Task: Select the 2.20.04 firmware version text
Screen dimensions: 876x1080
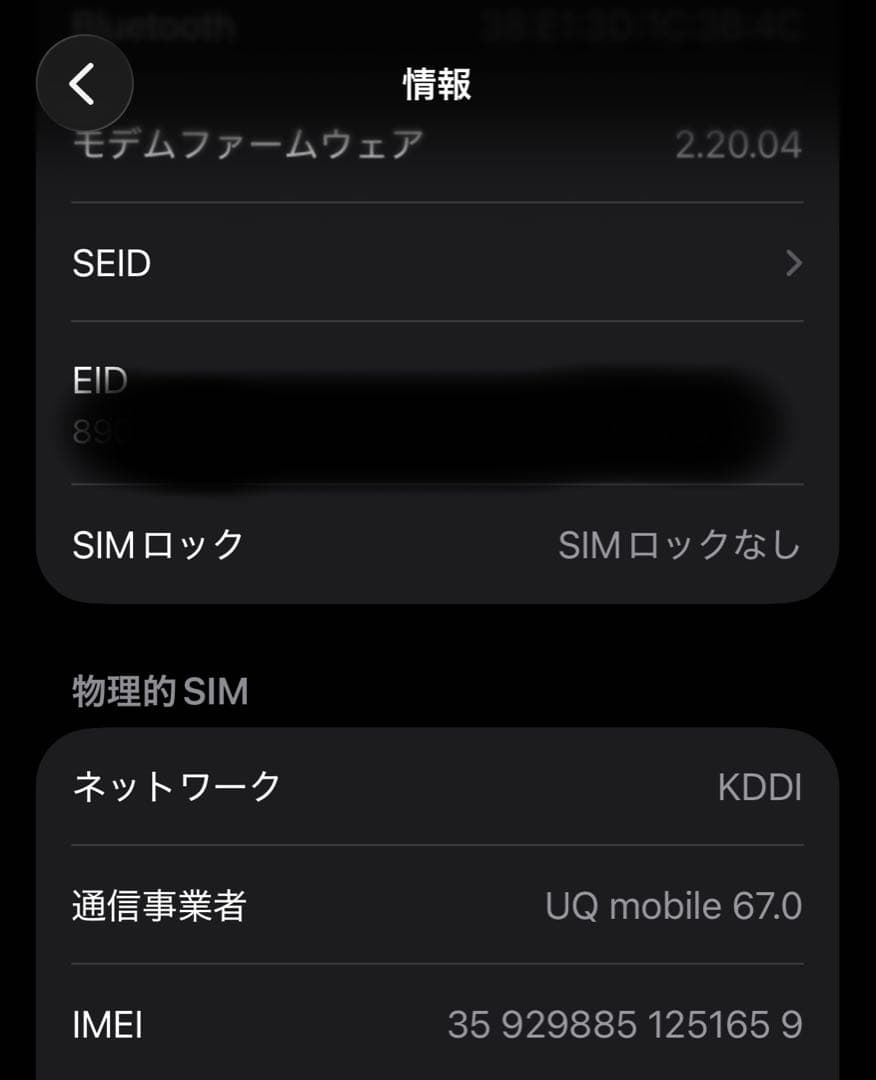Action: pyautogui.click(x=746, y=146)
